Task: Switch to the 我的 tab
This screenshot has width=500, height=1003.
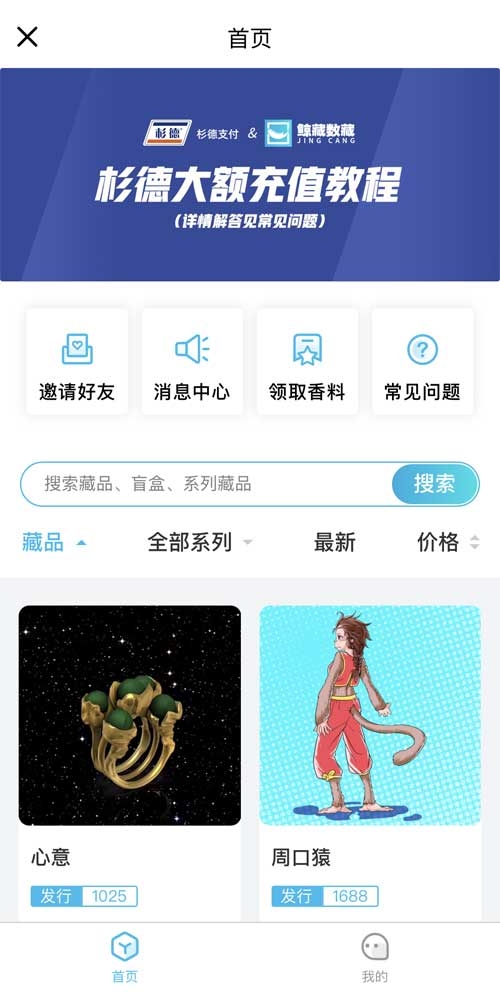Action: 375,957
